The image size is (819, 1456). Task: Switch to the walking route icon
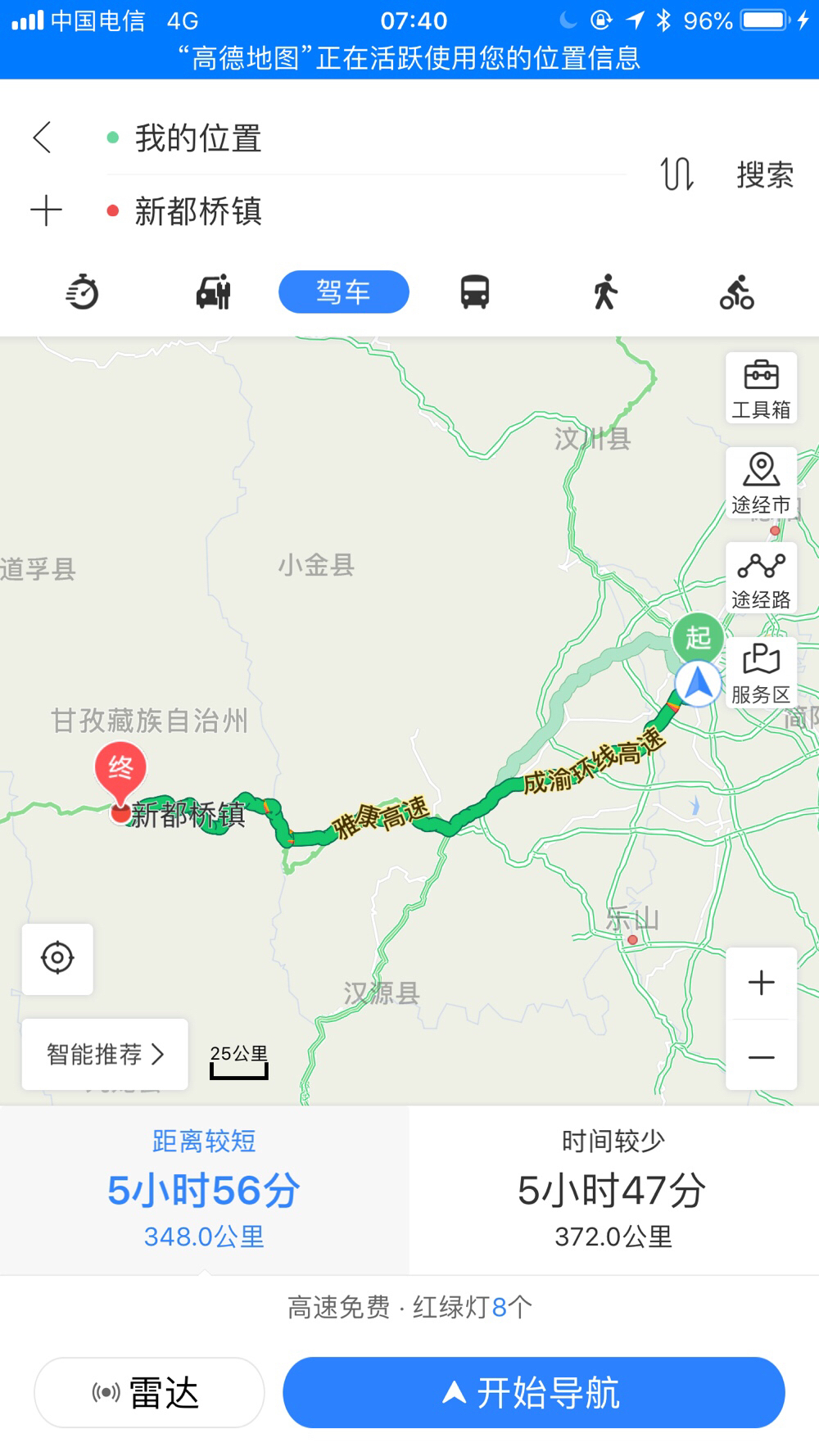click(604, 292)
